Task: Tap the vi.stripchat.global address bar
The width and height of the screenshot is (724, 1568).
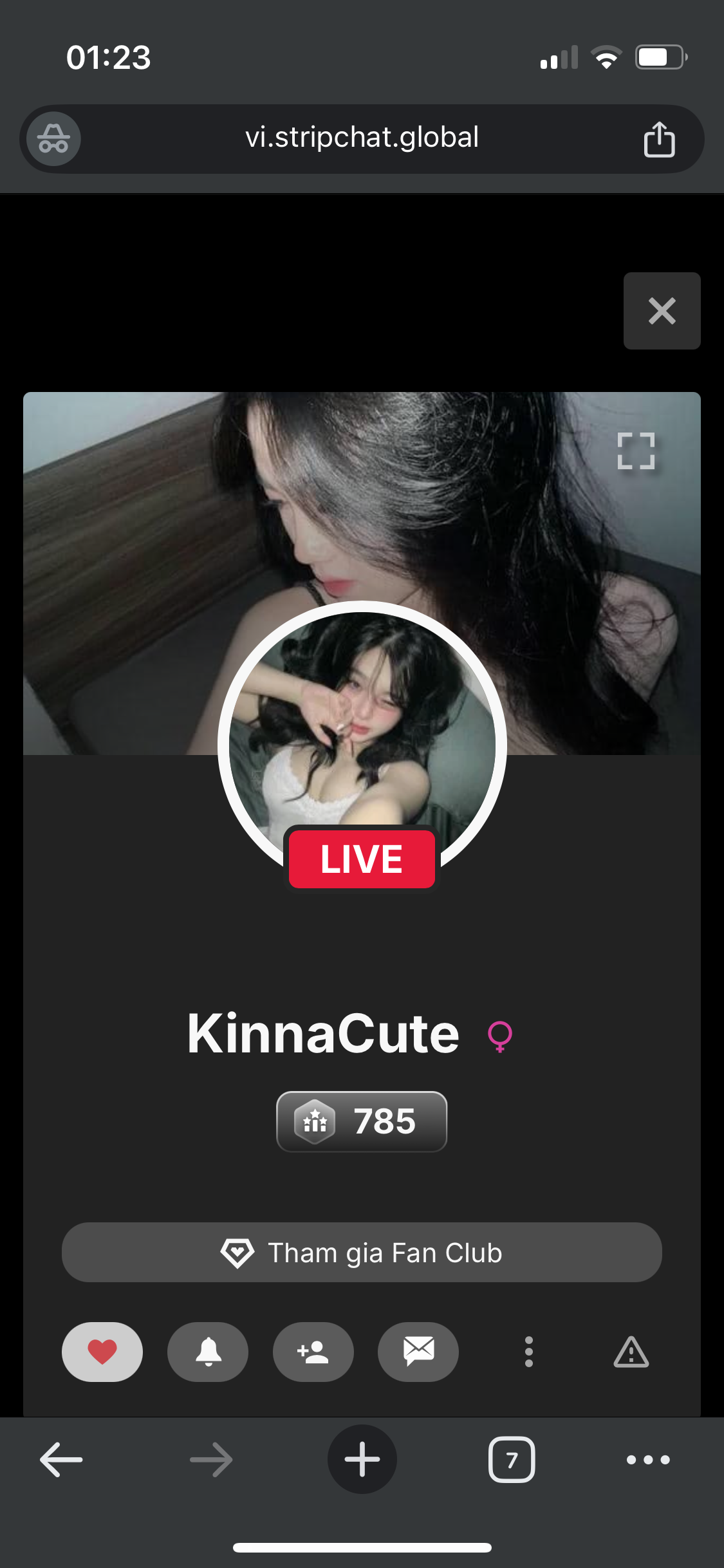Action: [x=362, y=138]
